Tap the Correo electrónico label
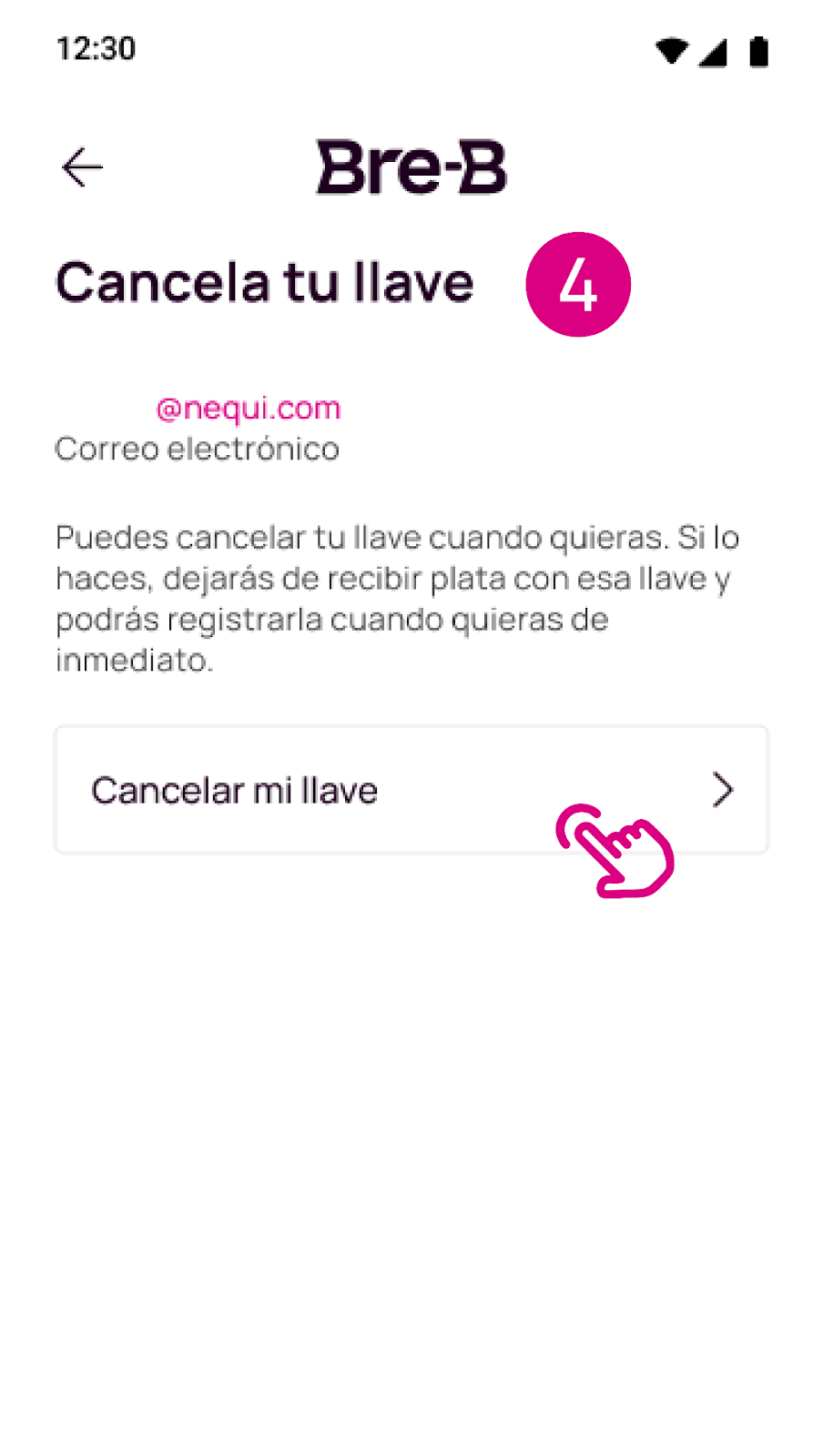 coord(197,449)
